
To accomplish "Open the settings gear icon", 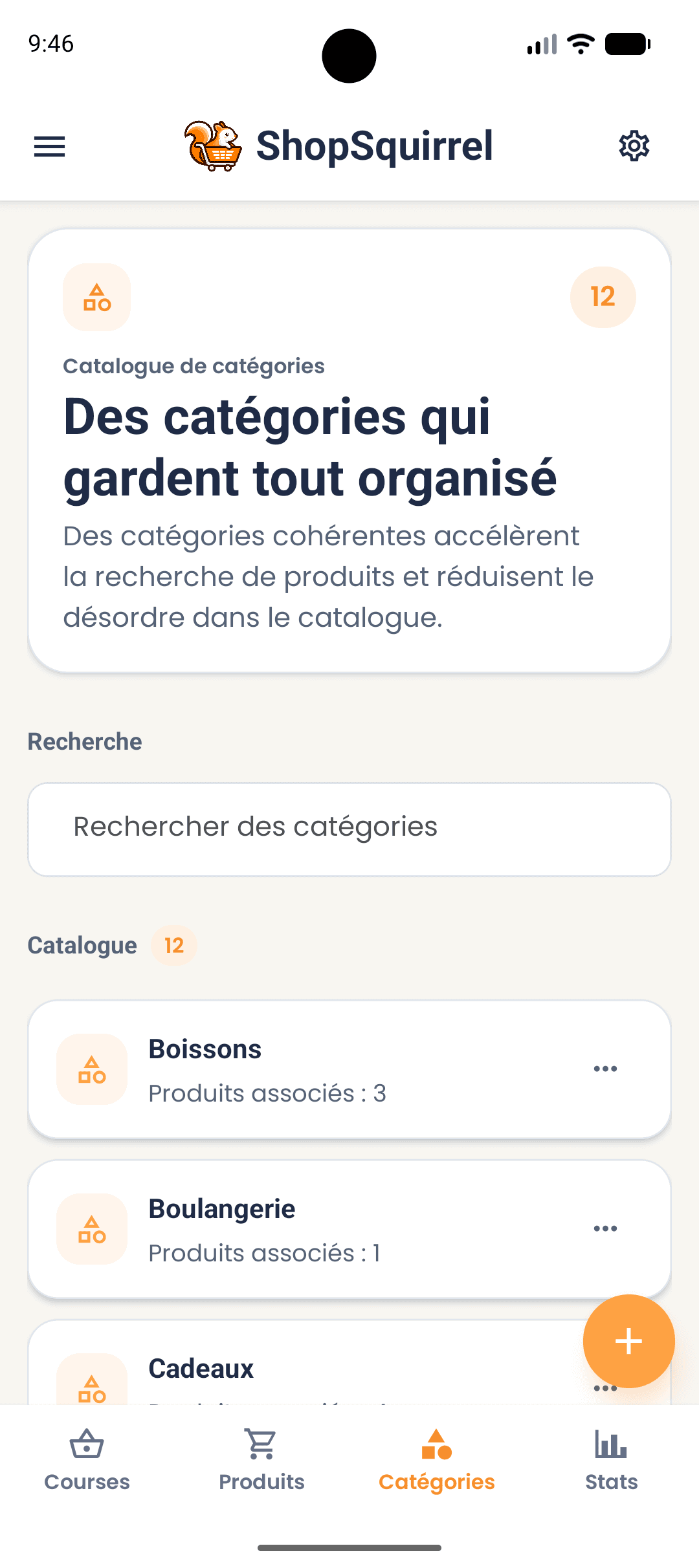I will (633, 146).
